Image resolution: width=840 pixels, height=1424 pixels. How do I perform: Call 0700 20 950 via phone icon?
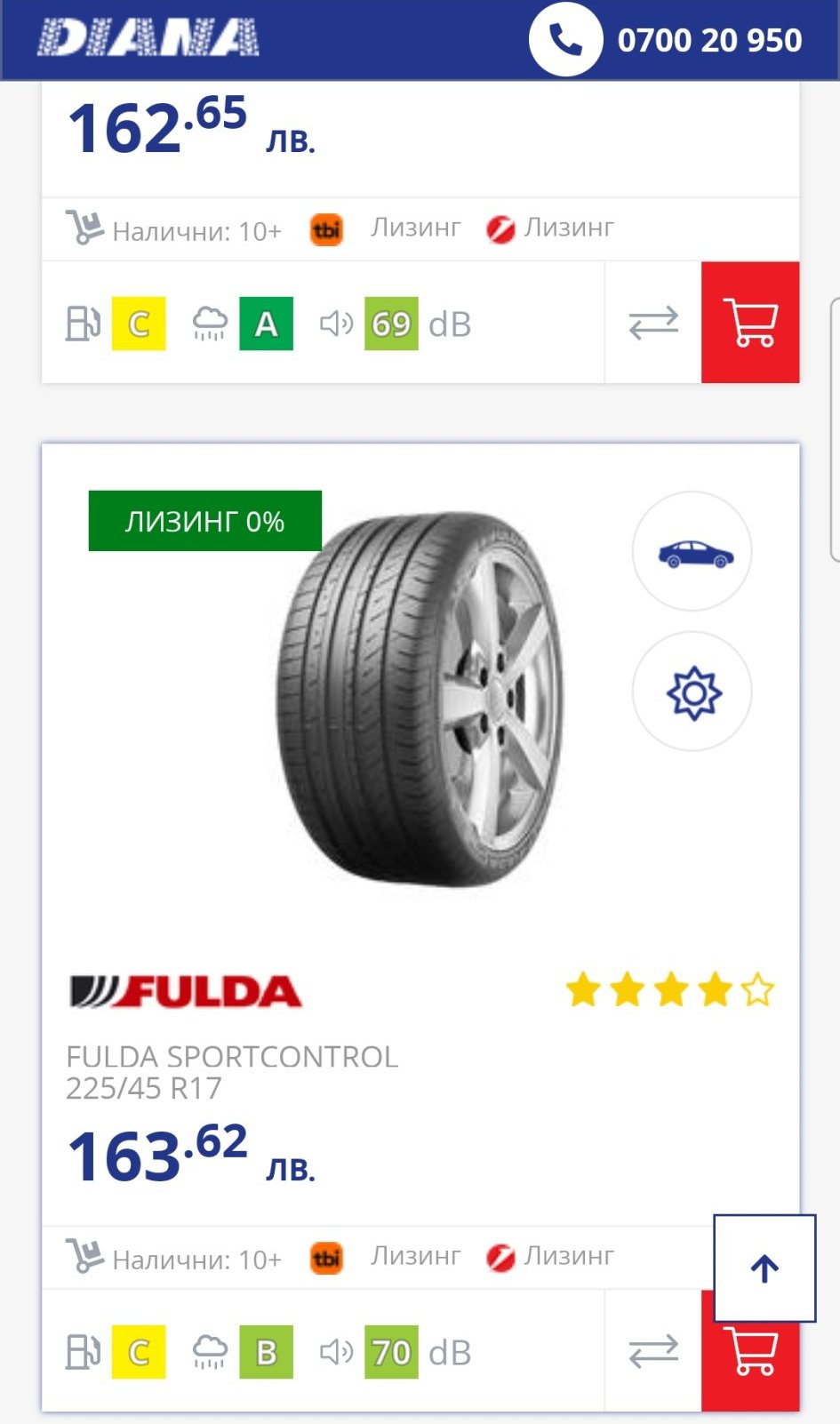tap(565, 40)
